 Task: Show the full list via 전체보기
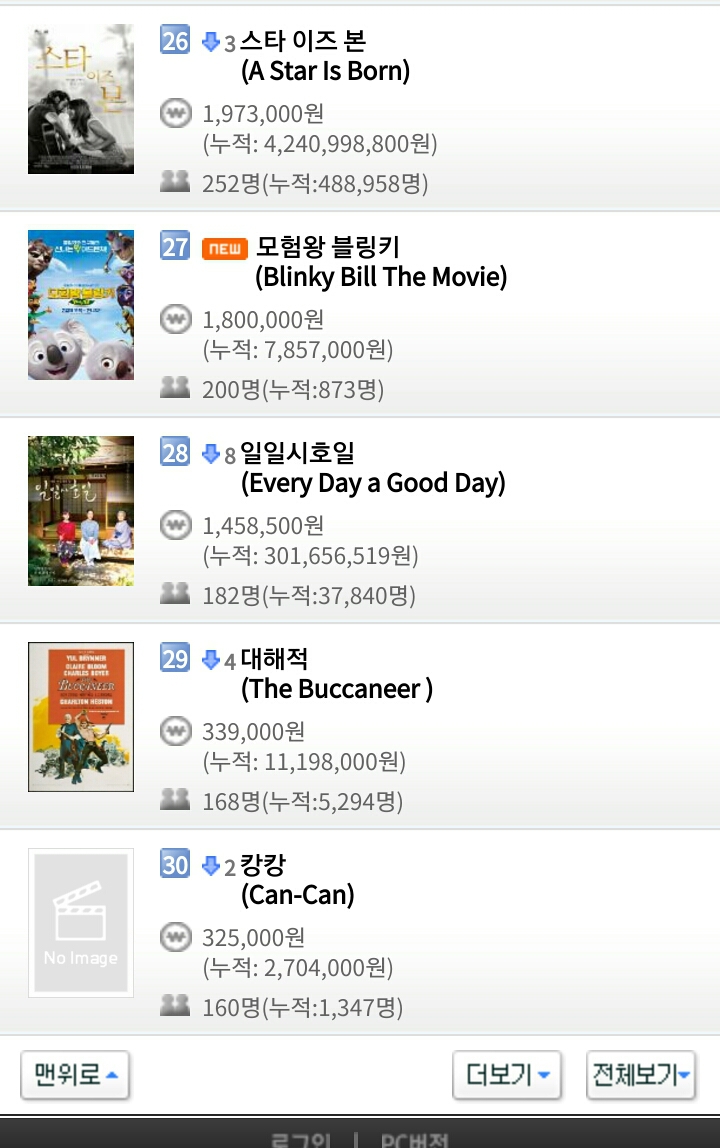pyautogui.click(x=641, y=1076)
